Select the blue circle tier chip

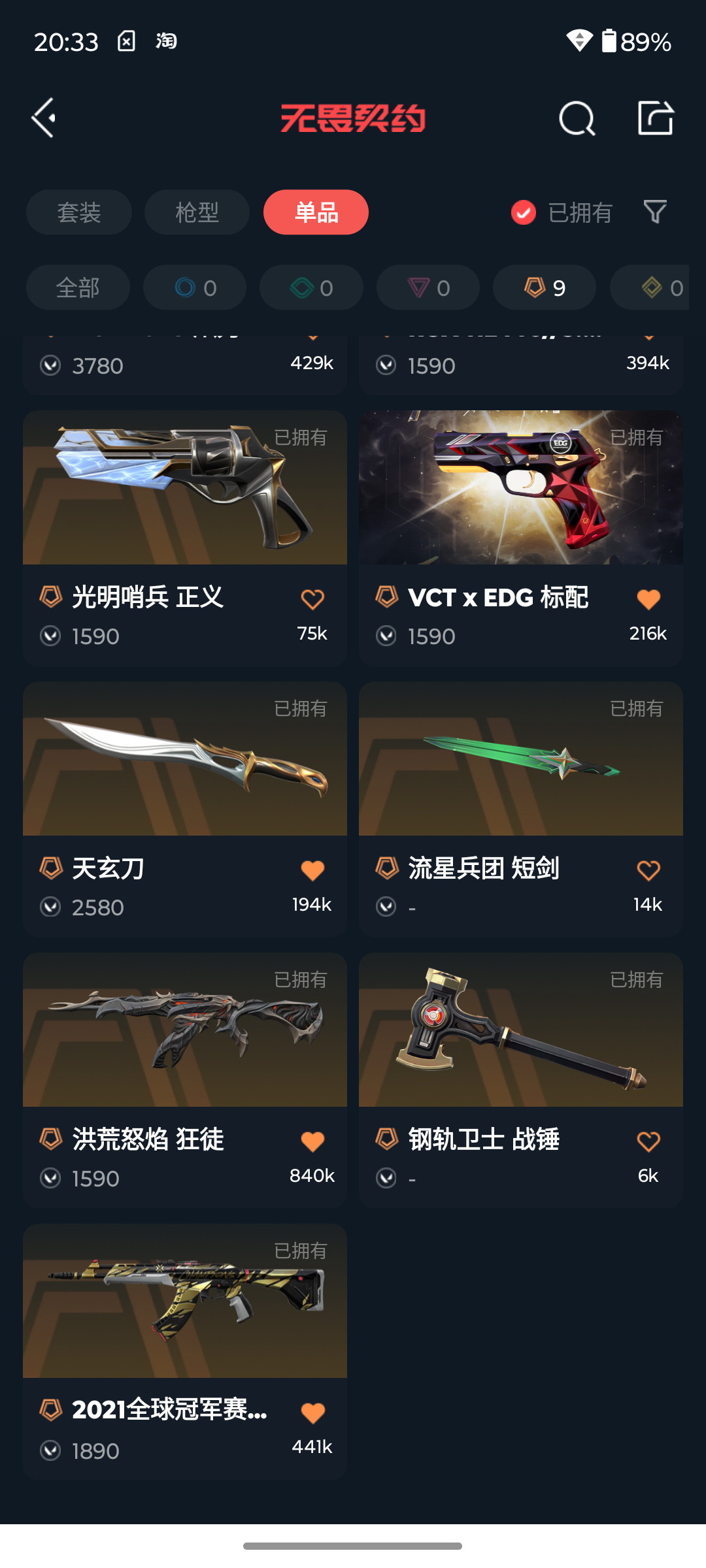coord(195,287)
